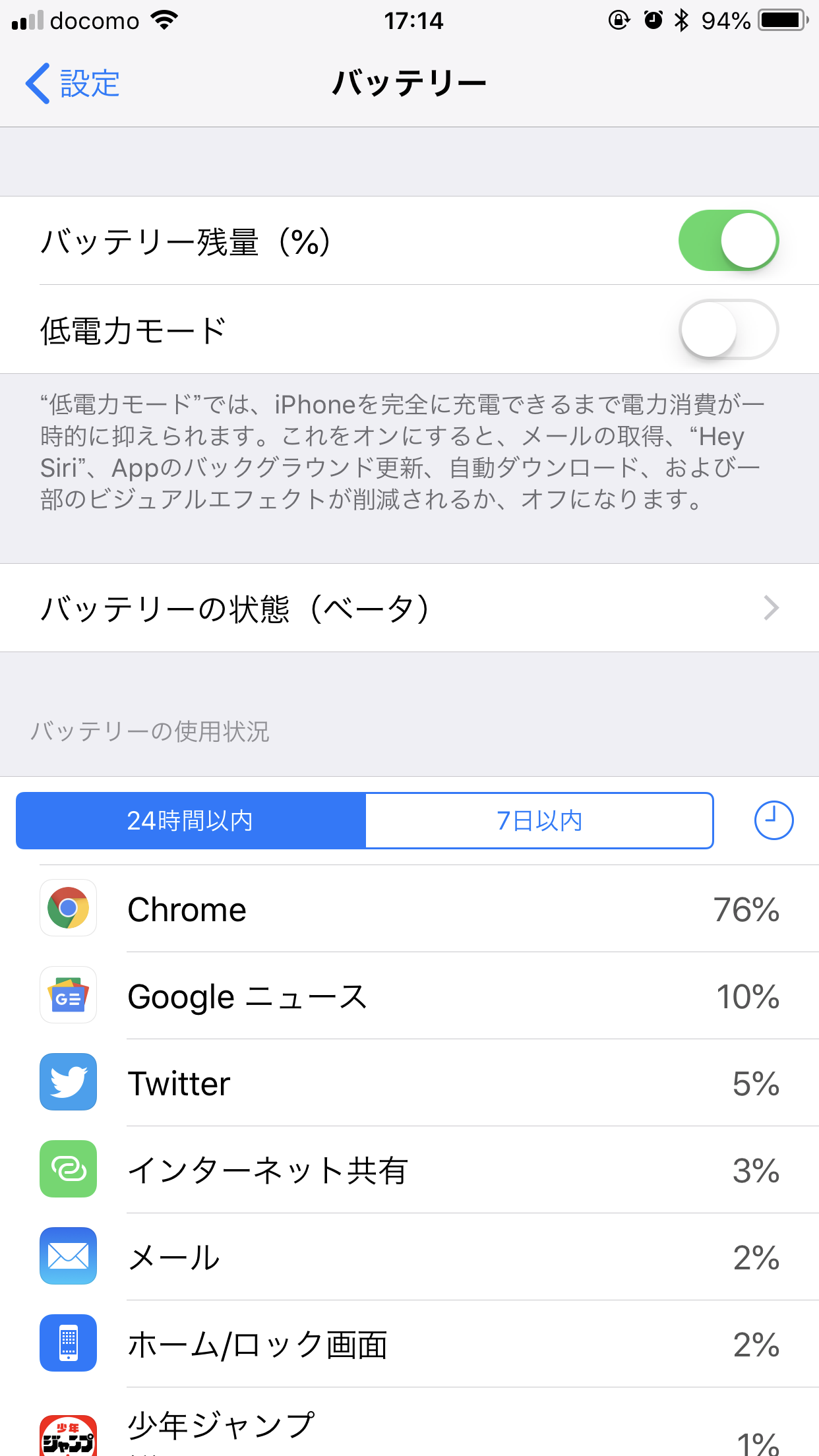819x1456 pixels.
Task: Tap the Twitter usage row
Action: [x=409, y=1083]
